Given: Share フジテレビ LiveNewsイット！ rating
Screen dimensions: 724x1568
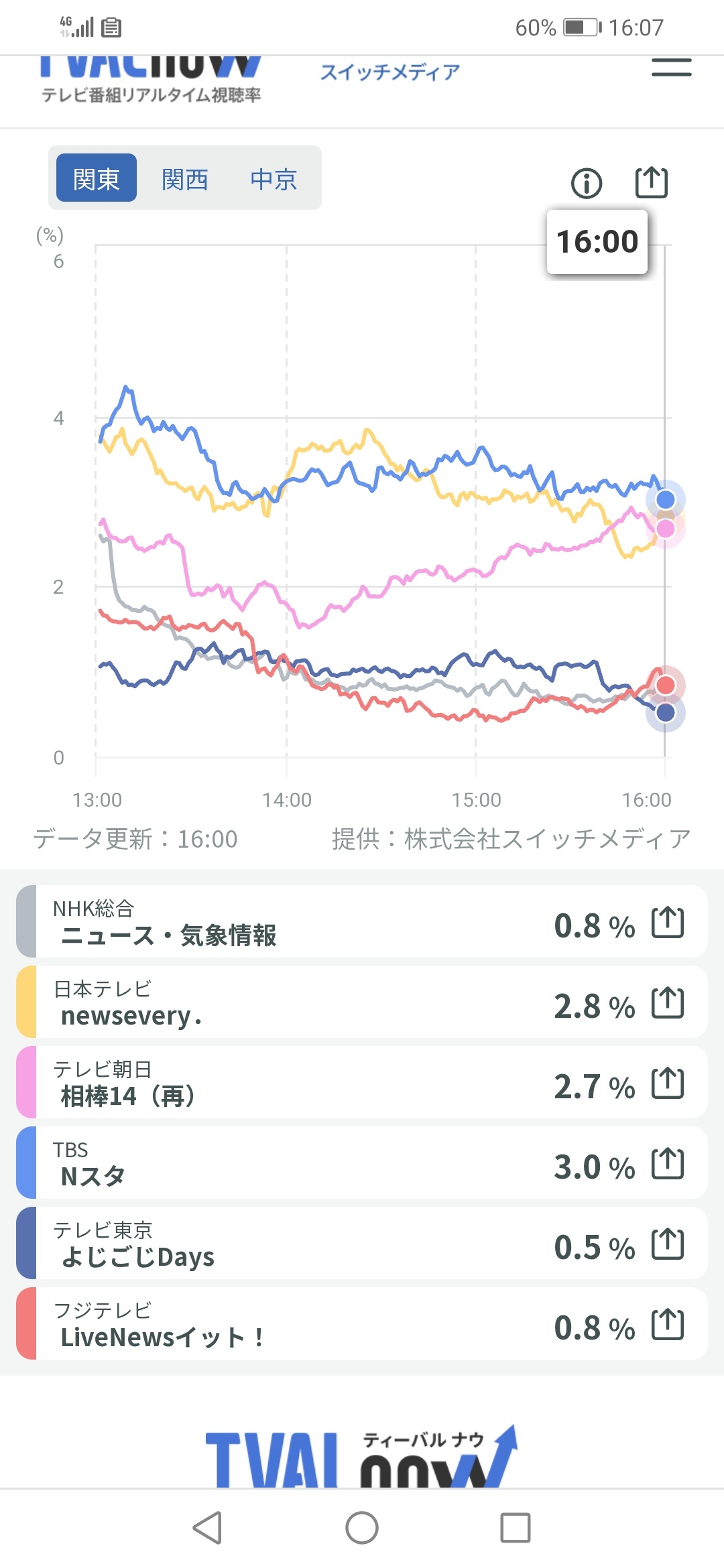Looking at the screenshot, I should click(x=668, y=1325).
